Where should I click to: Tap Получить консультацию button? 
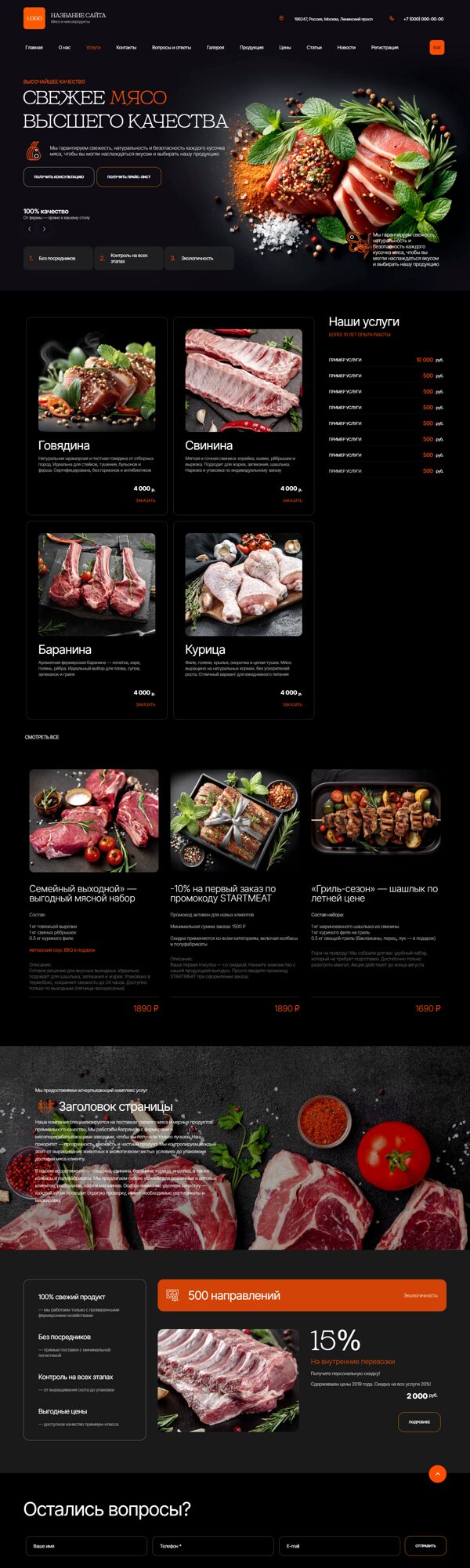(59, 176)
